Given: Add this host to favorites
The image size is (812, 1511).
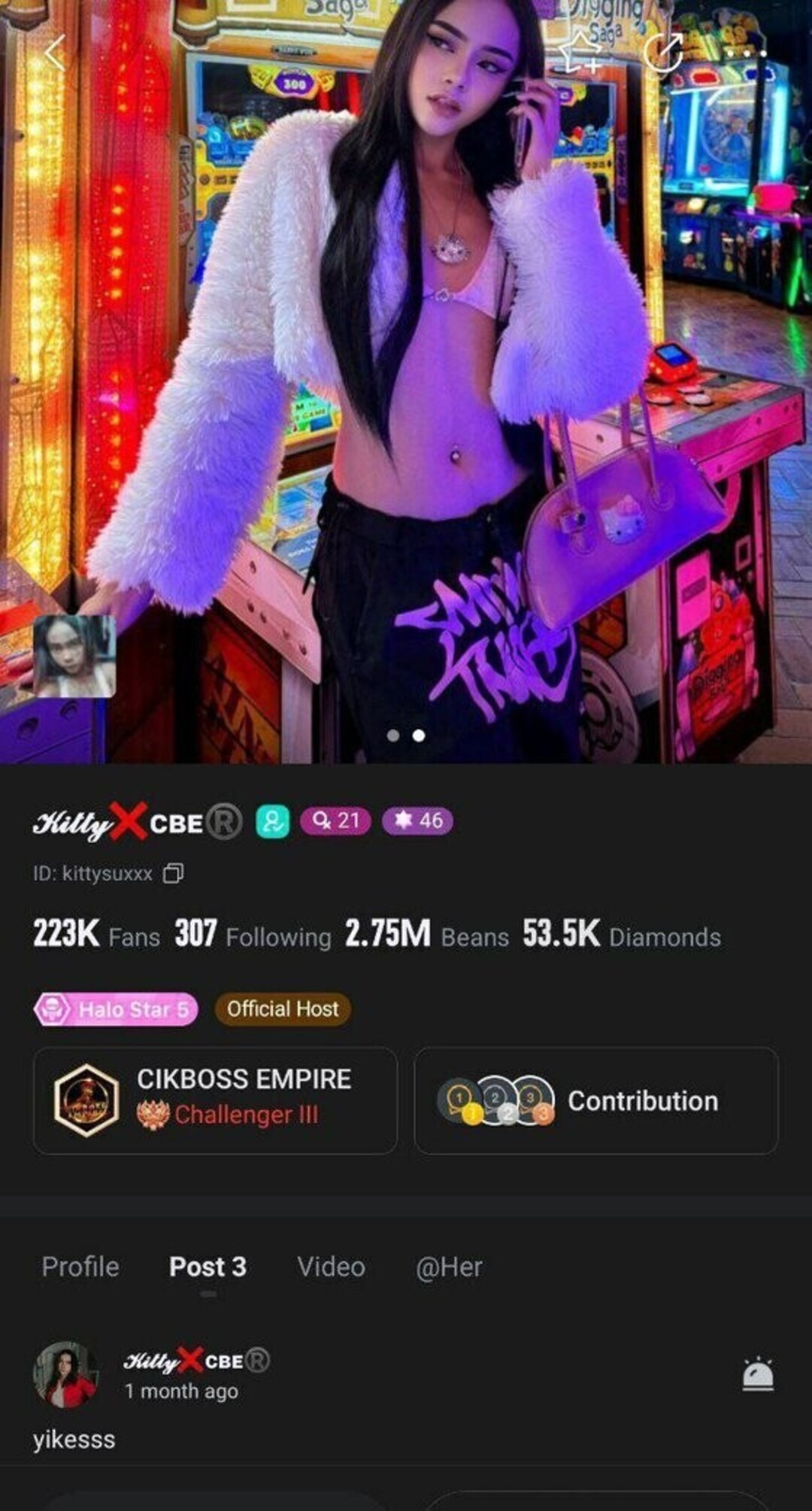Looking at the screenshot, I should 580,53.
